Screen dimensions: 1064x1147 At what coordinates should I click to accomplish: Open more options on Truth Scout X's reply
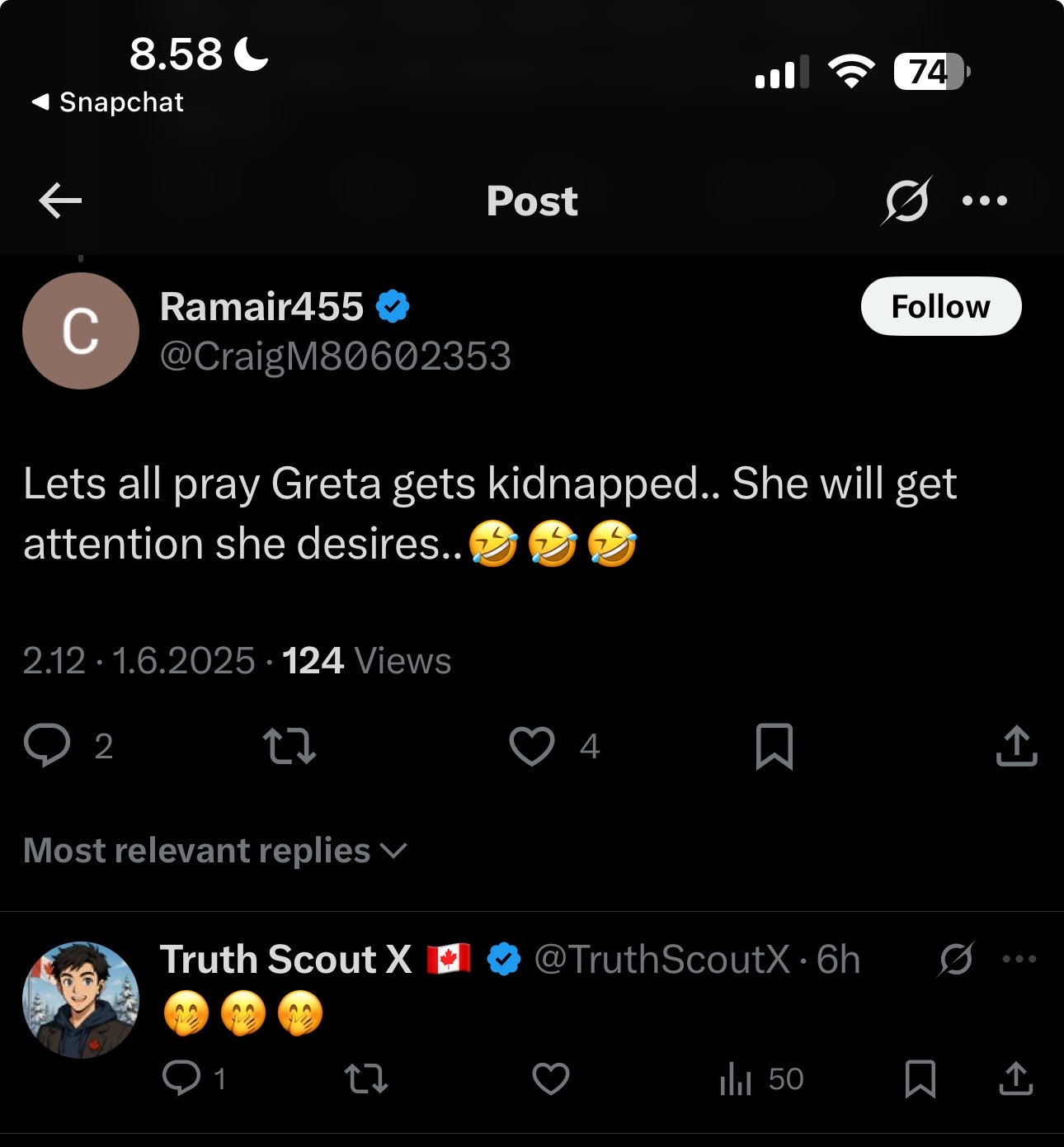tap(1019, 959)
